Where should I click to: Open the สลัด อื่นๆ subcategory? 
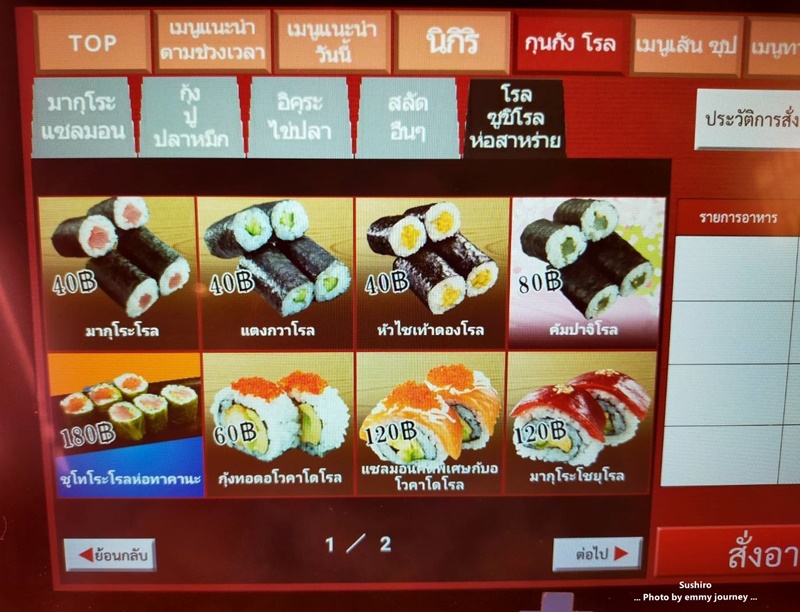click(407, 117)
